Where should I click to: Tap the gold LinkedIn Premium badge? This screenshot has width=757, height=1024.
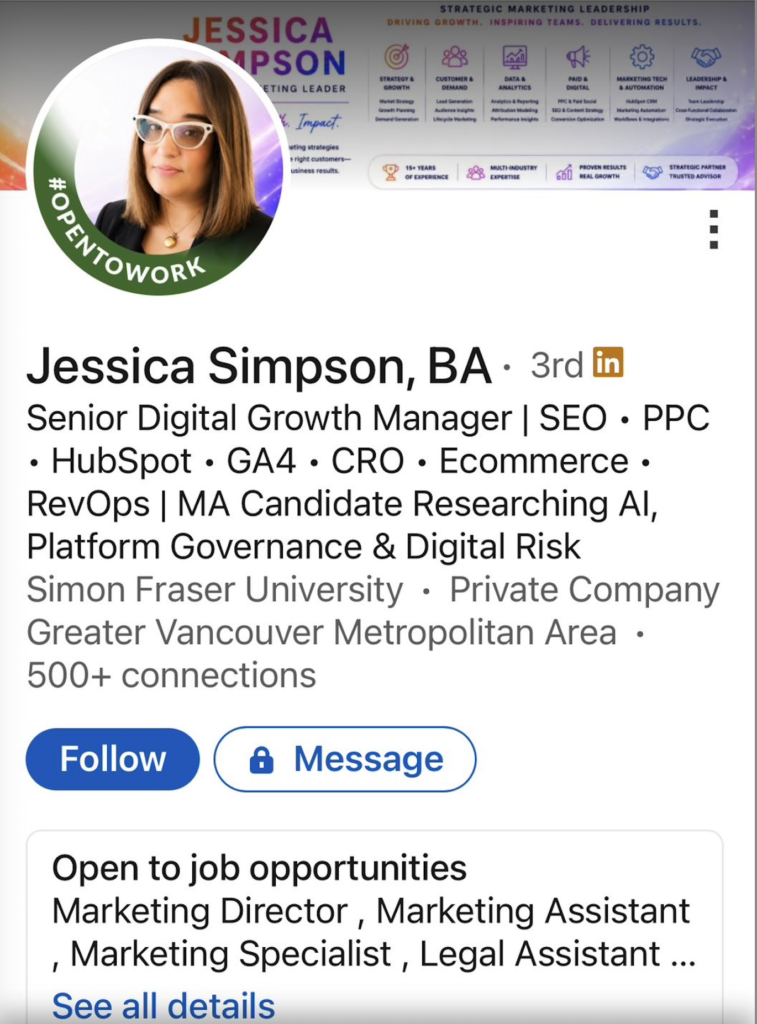click(x=608, y=362)
